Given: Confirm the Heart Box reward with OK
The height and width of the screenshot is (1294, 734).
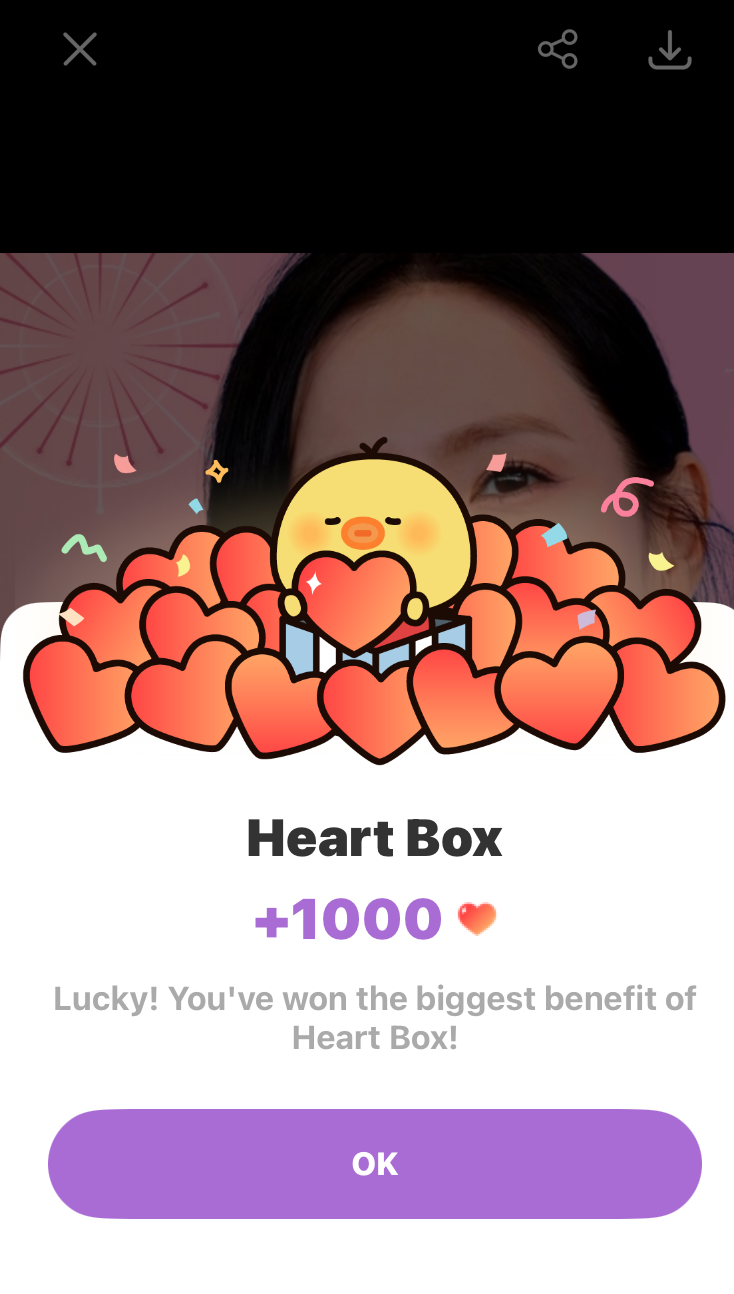Looking at the screenshot, I should pyautogui.click(x=375, y=1163).
